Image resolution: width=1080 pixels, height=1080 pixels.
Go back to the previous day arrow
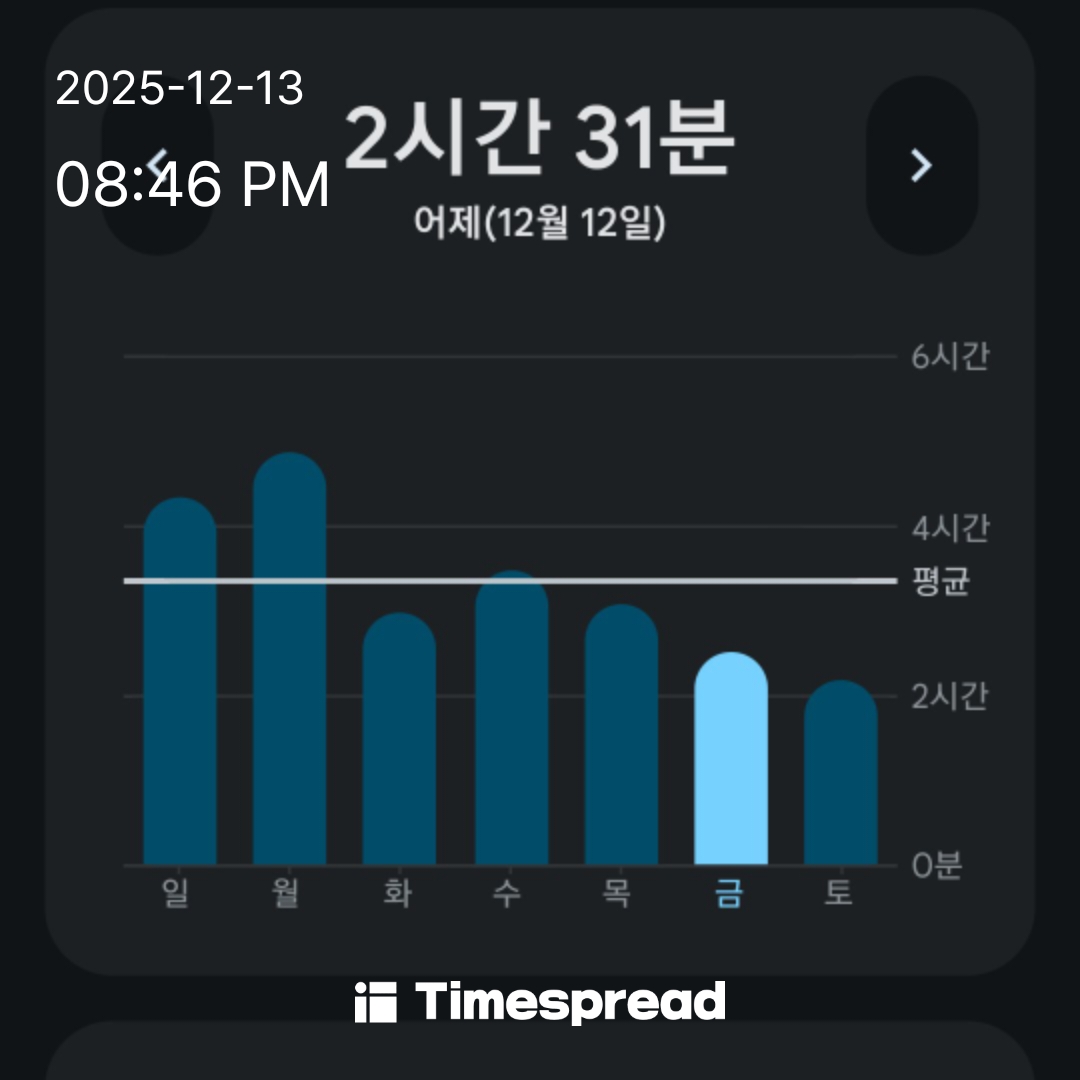pos(158,165)
